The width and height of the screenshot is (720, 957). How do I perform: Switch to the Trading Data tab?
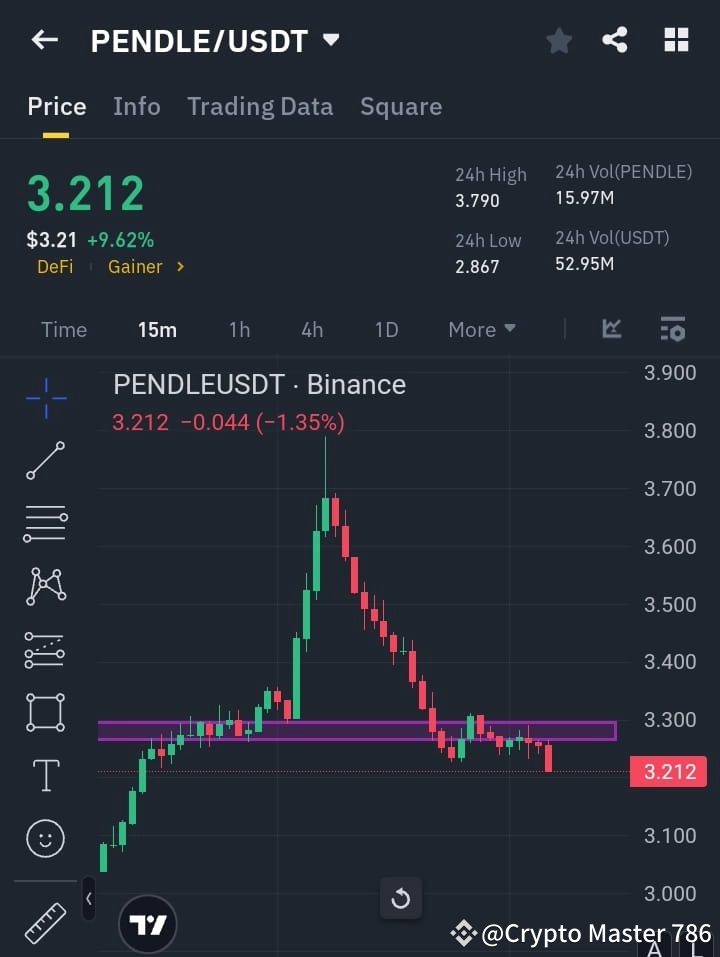(x=260, y=106)
